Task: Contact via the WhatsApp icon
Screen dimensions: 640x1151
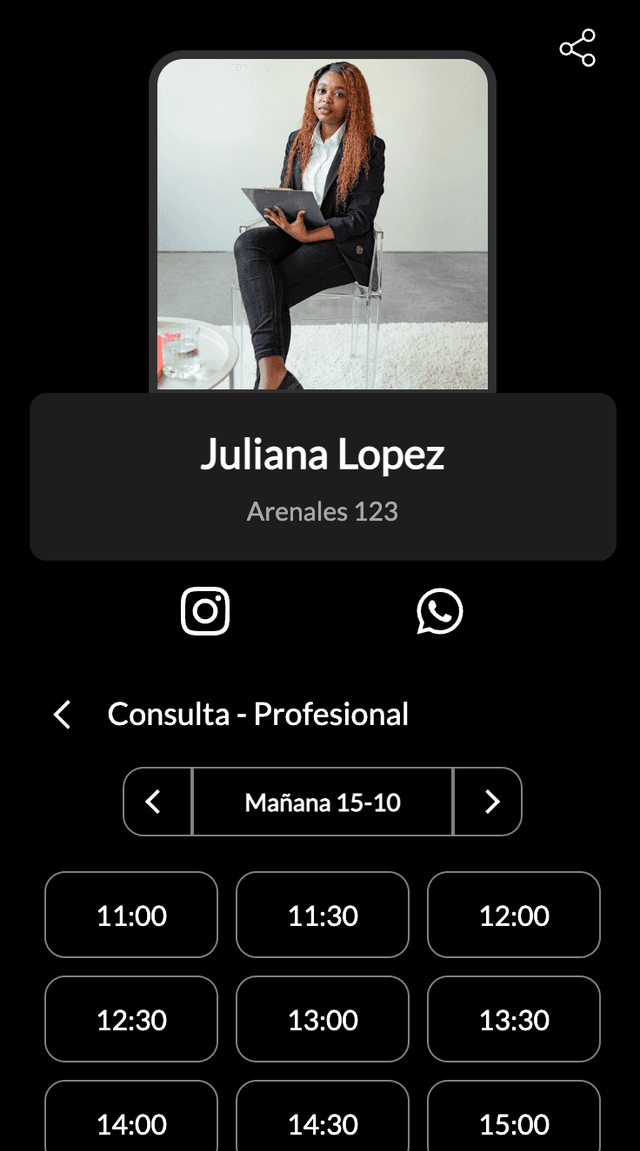Action: click(440, 611)
